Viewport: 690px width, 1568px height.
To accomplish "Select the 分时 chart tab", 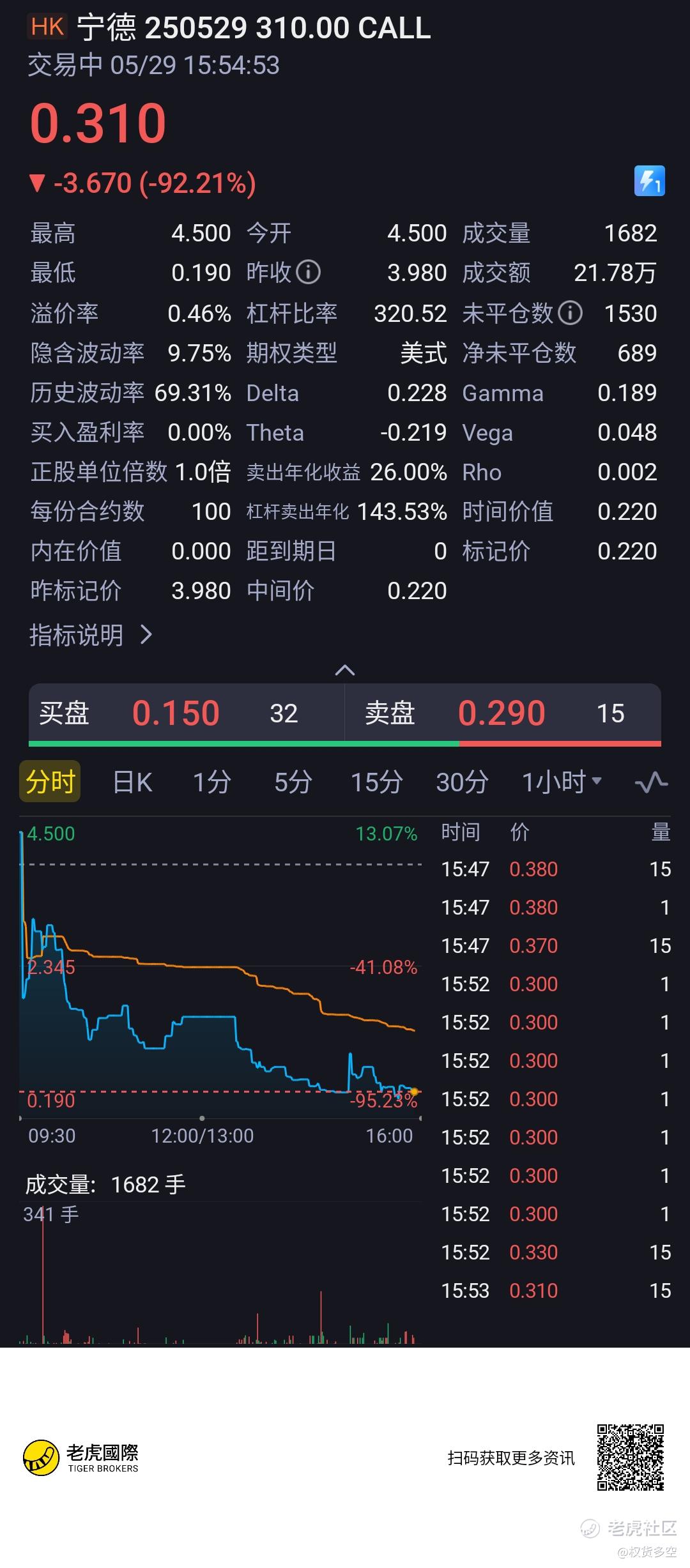I will click(50, 781).
